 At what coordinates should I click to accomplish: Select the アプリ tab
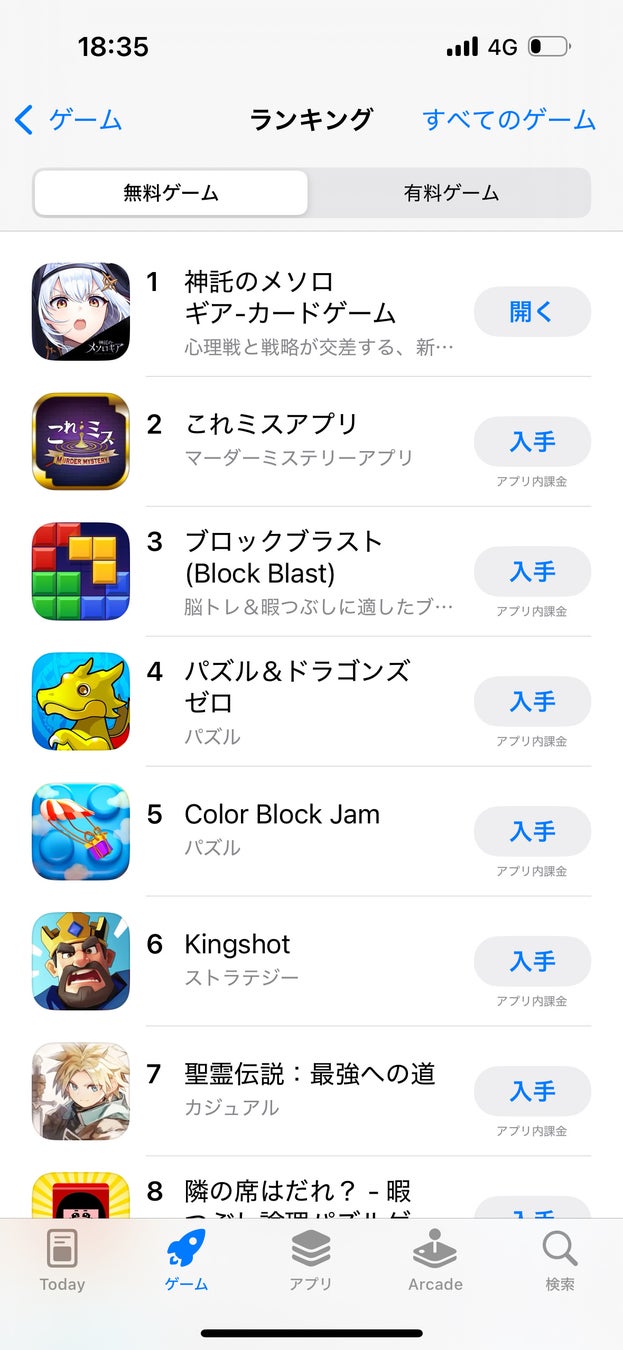(x=310, y=1260)
